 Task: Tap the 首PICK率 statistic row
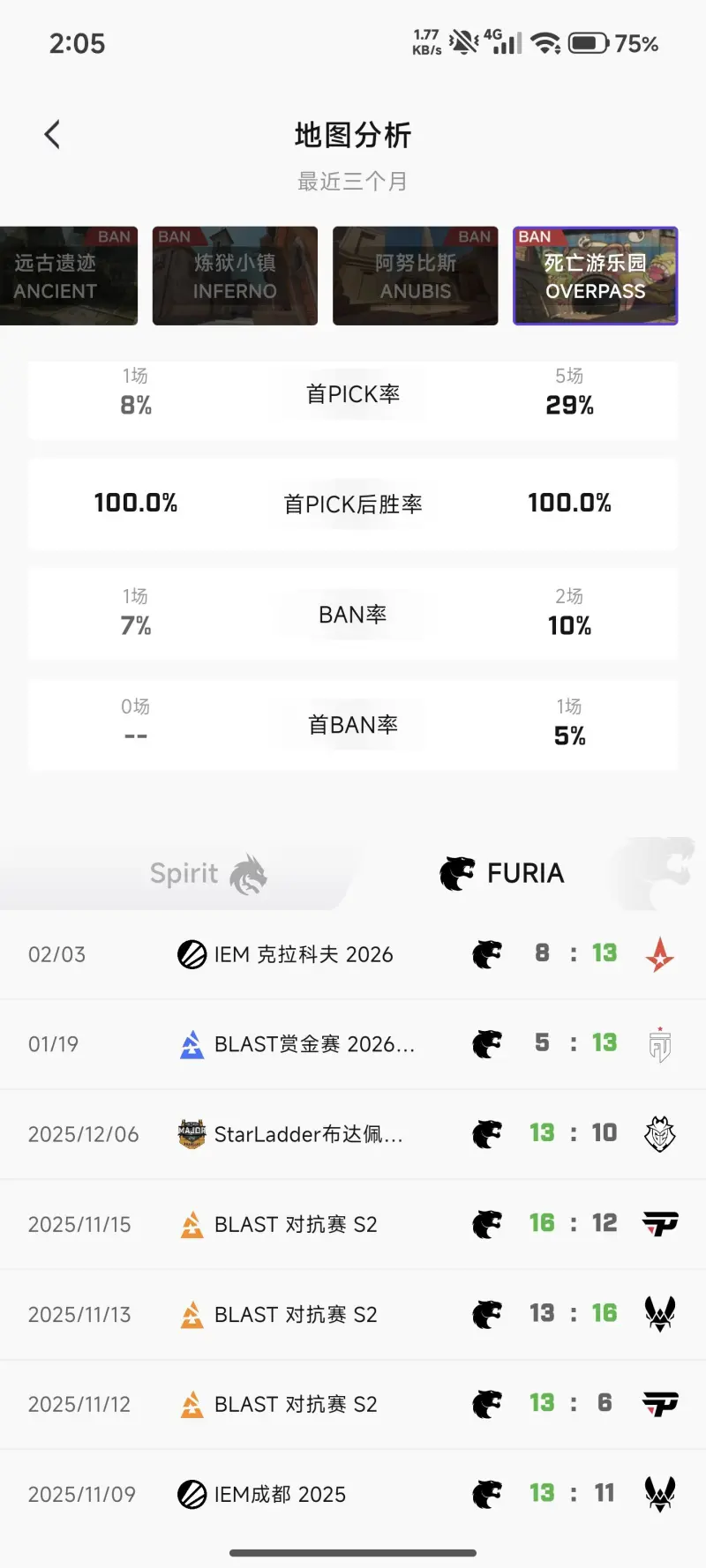[353, 394]
